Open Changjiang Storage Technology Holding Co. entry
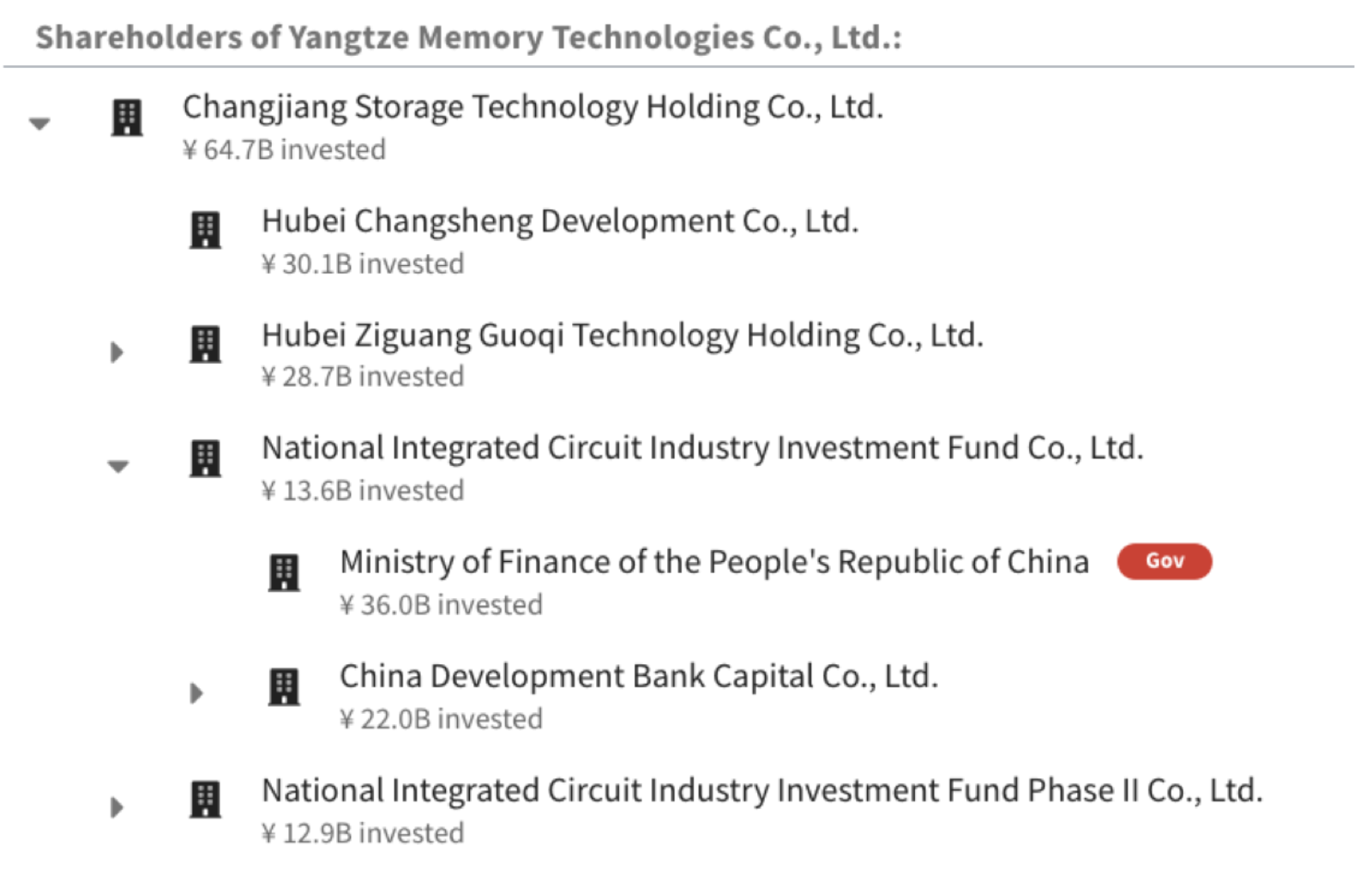Image resolution: width=1372 pixels, height=870 pixels. [x=533, y=107]
